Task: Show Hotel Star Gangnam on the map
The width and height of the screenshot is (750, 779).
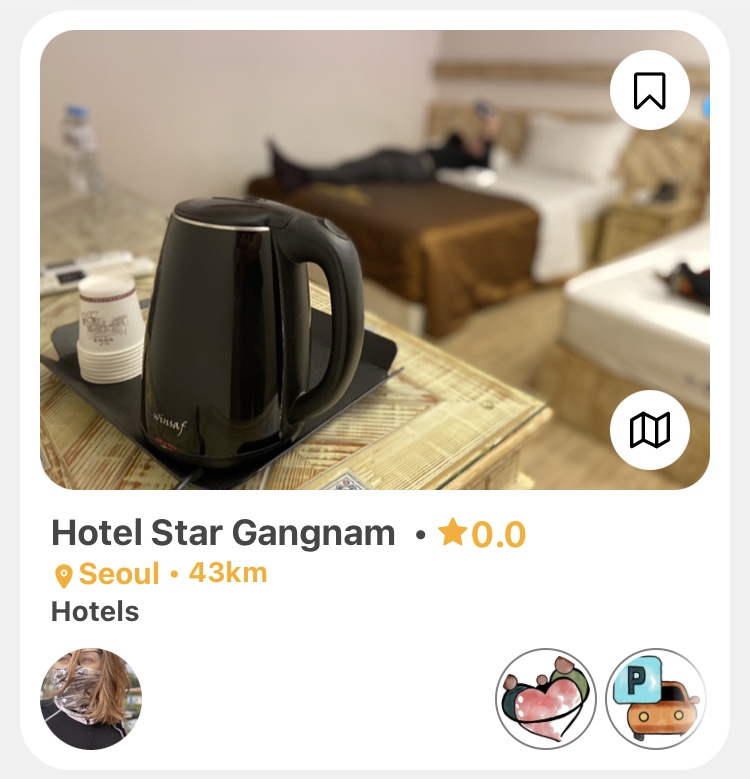Action: point(649,430)
